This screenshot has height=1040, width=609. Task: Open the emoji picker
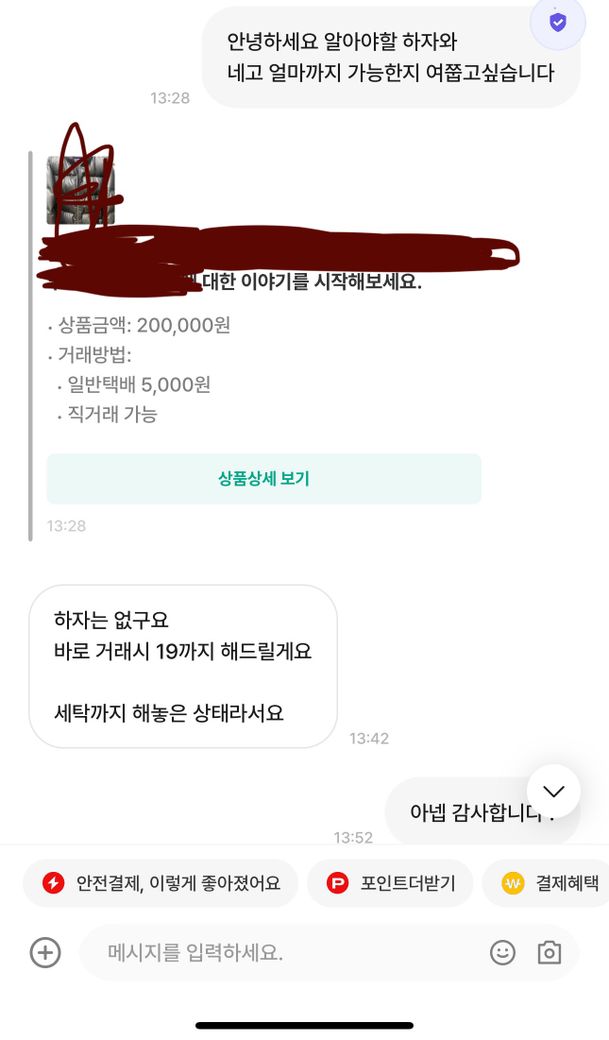coord(503,952)
